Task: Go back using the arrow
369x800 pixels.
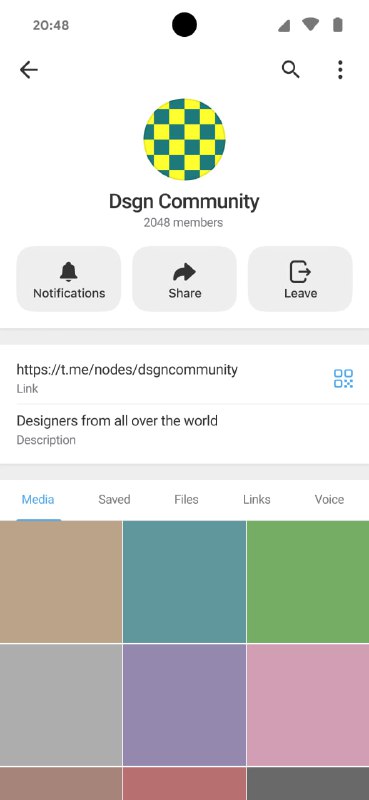Action: [x=29, y=70]
